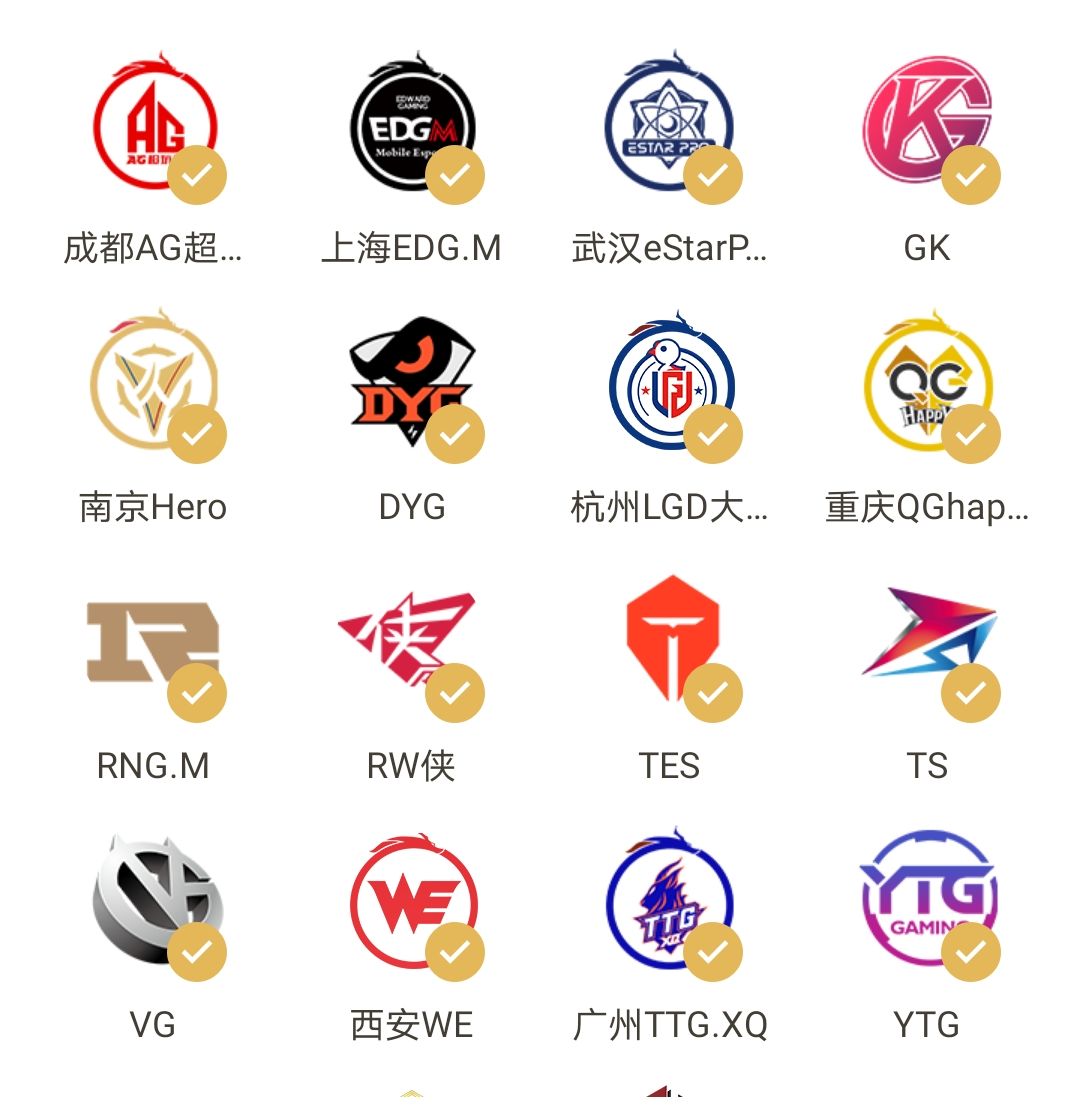Deselect the VG team
1080x1107 pixels.
[155, 900]
